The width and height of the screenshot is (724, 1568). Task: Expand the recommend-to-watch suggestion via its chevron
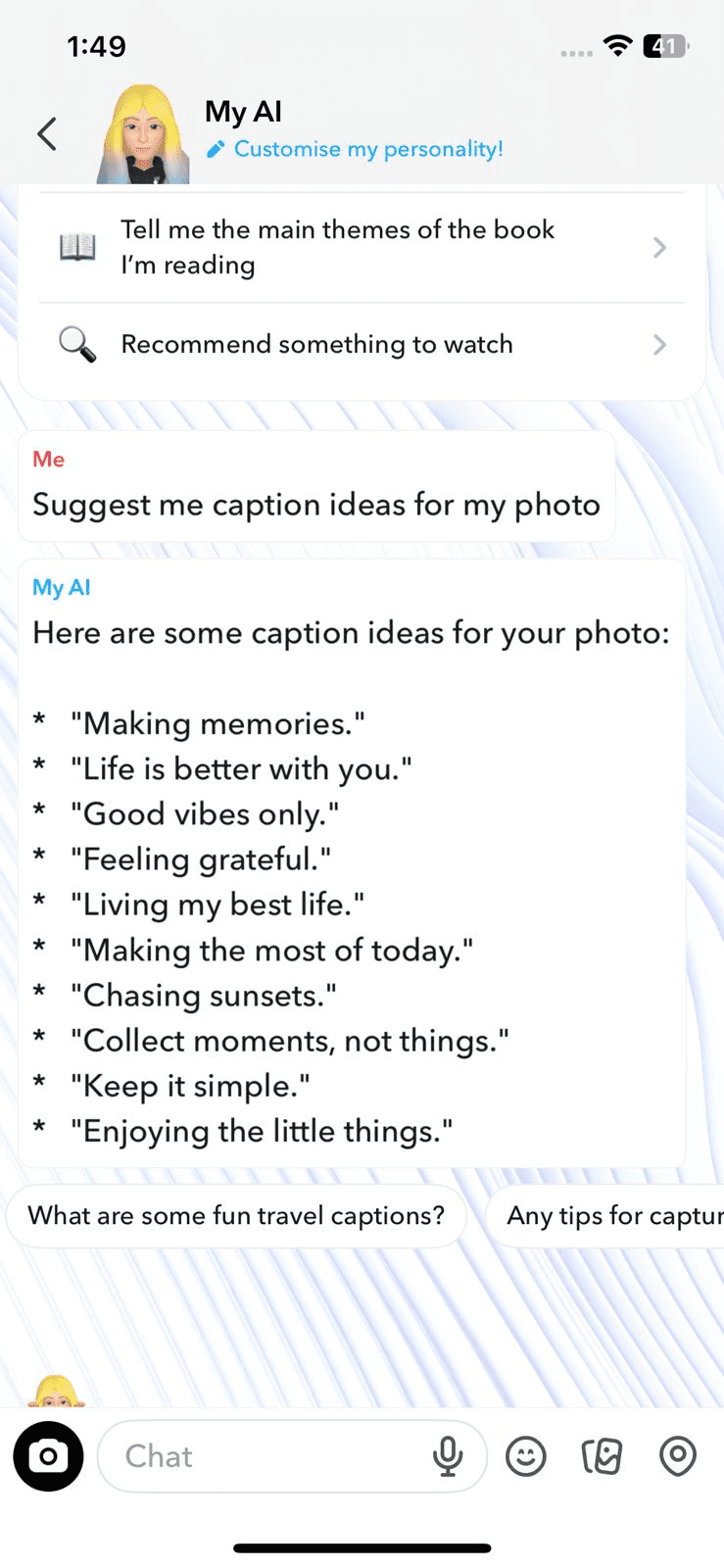pyautogui.click(x=658, y=344)
